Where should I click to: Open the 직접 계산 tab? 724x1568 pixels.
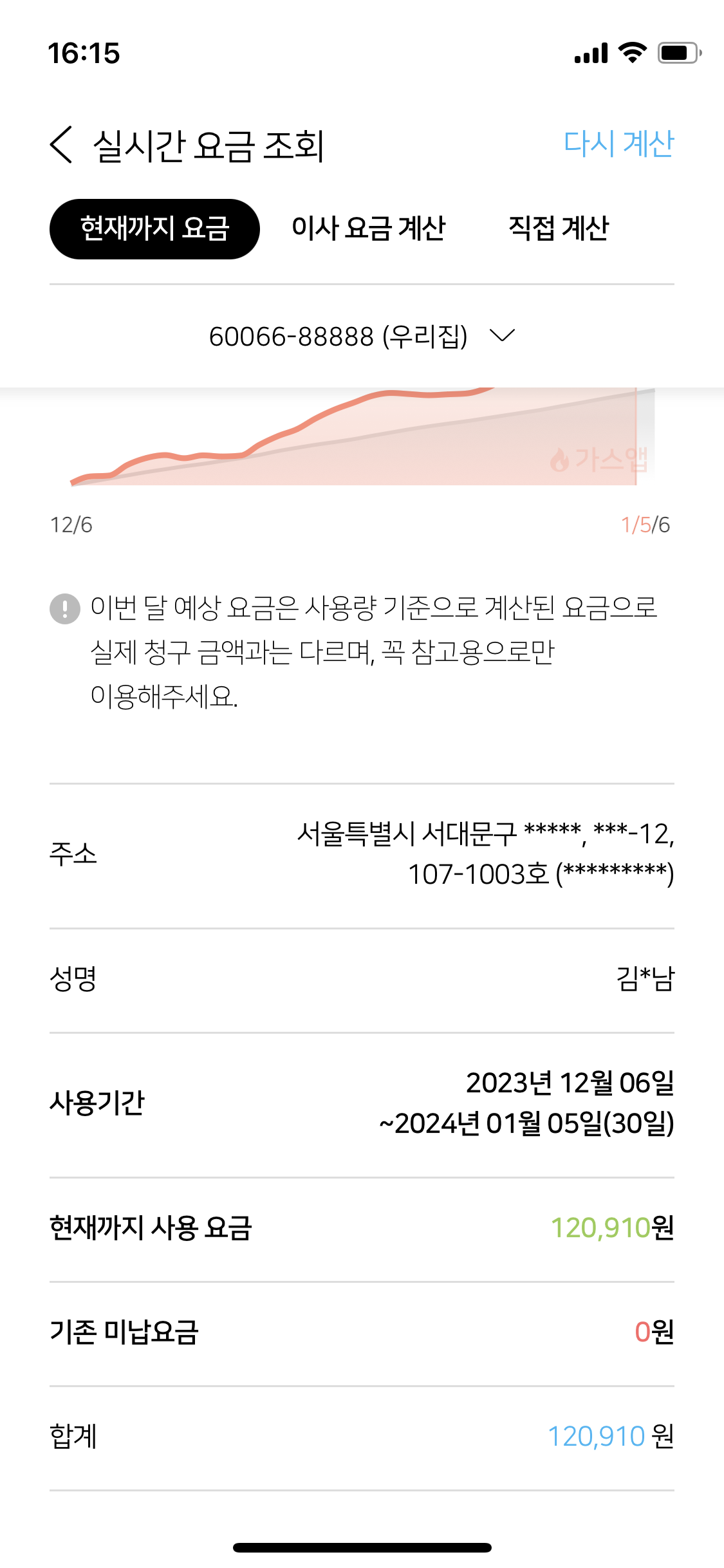coord(558,229)
